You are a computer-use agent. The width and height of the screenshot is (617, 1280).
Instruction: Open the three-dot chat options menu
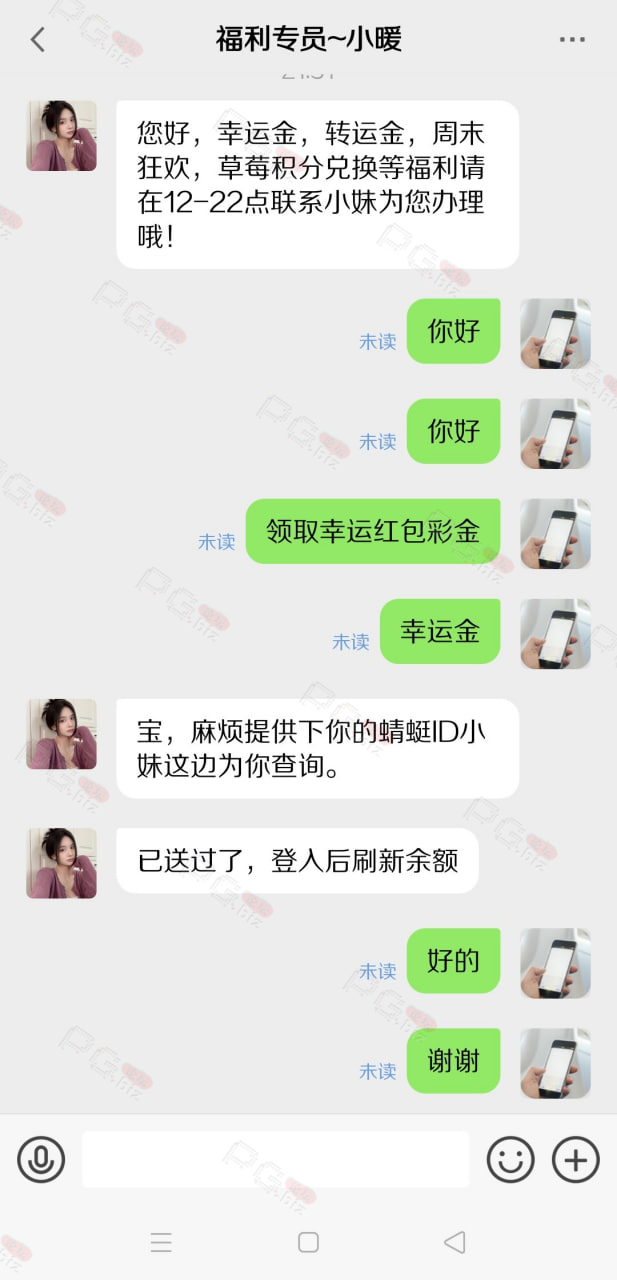click(572, 40)
